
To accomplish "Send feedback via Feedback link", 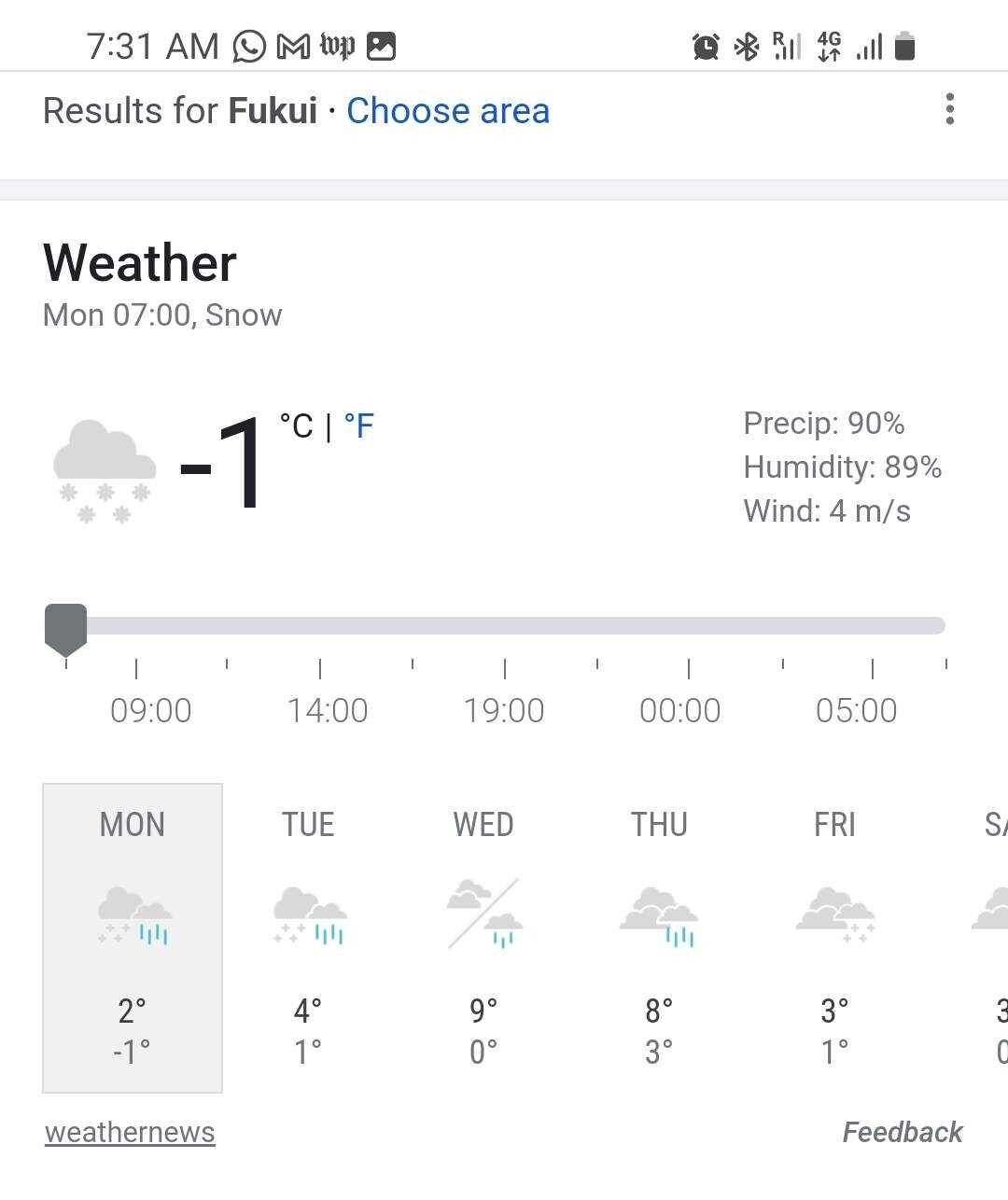I will point(902,1132).
